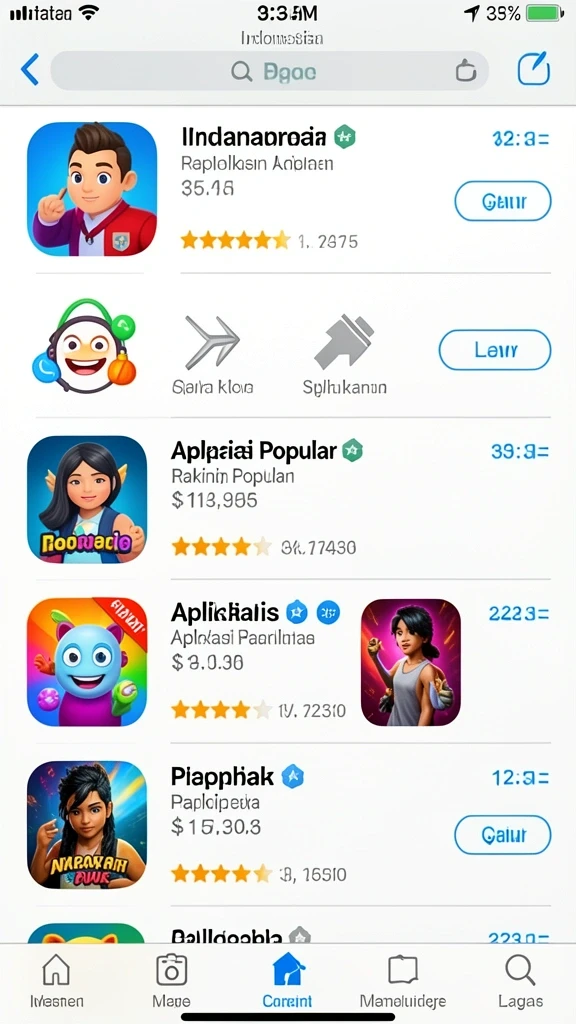The height and width of the screenshot is (1024, 576).
Task: Switch to the Mege camera tab
Action: [171, 980]
